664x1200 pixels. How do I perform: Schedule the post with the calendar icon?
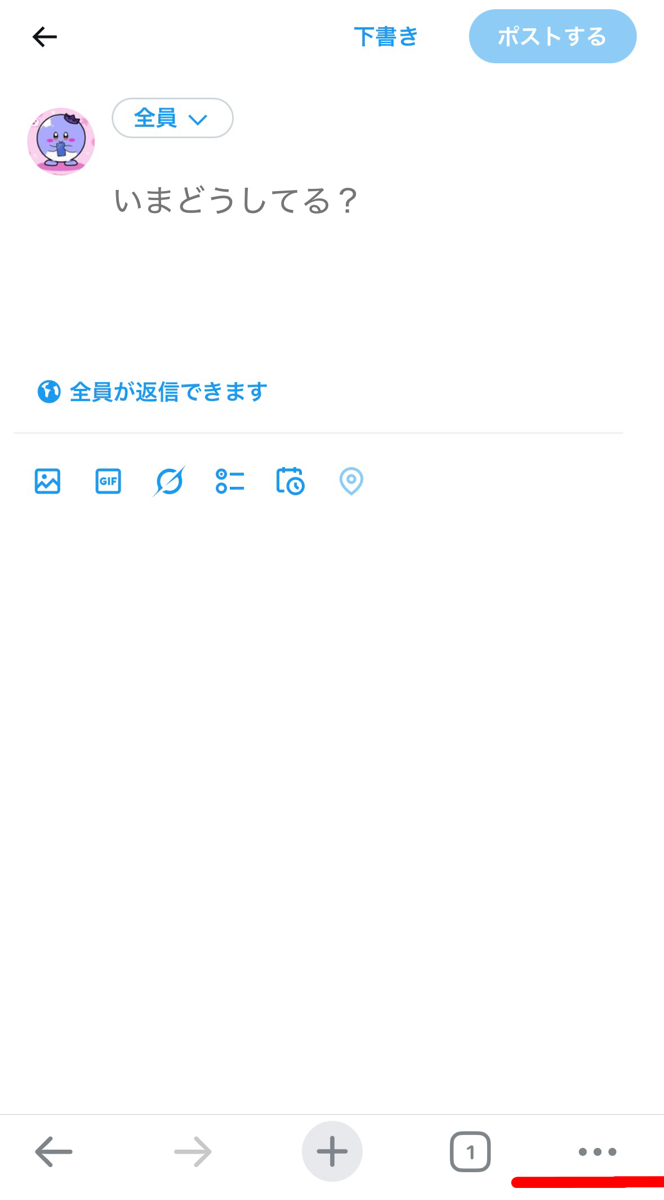tap(290, 481)
